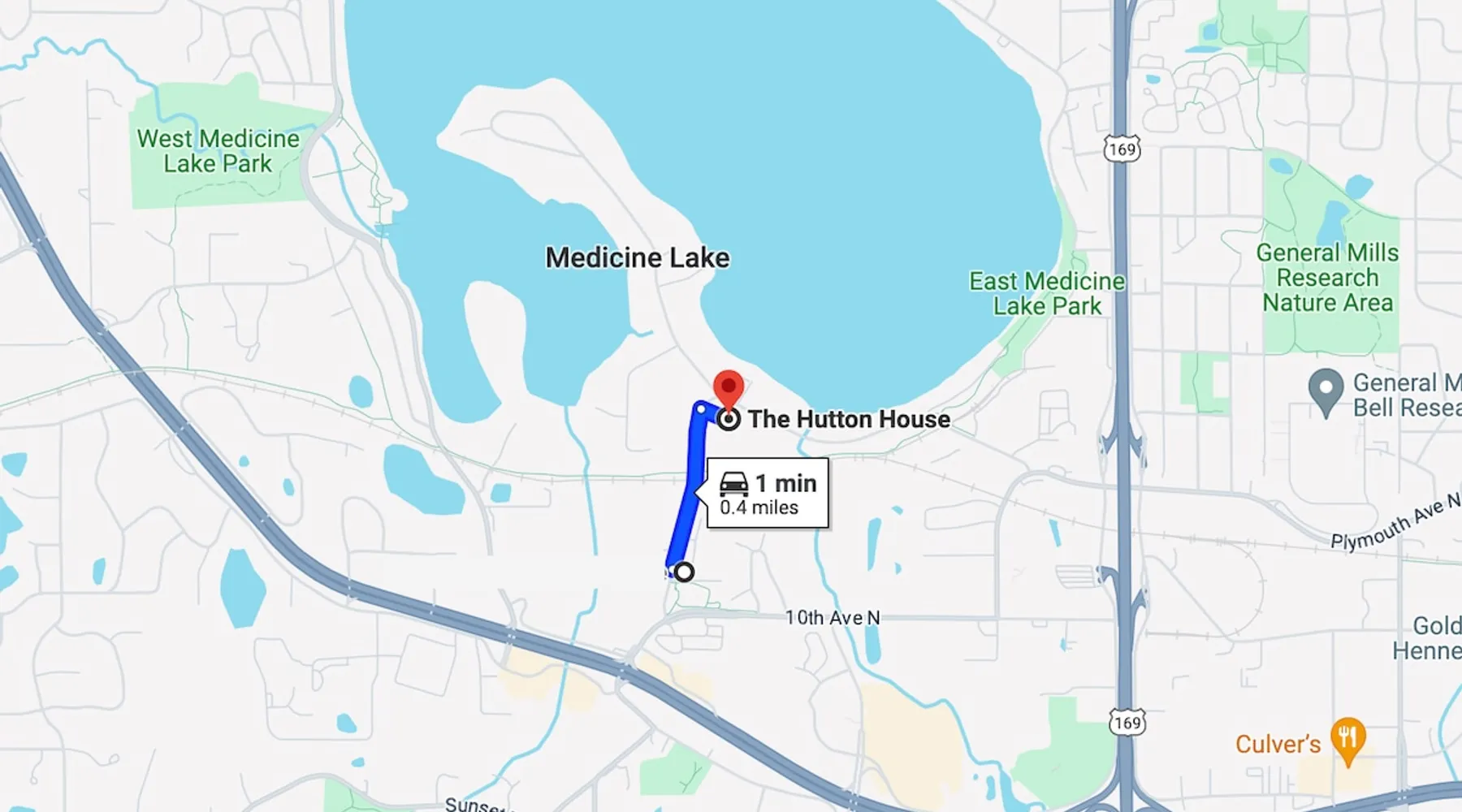
Task: Select the Culver's restaurant marker
Action: click(x=1347, y=740)
